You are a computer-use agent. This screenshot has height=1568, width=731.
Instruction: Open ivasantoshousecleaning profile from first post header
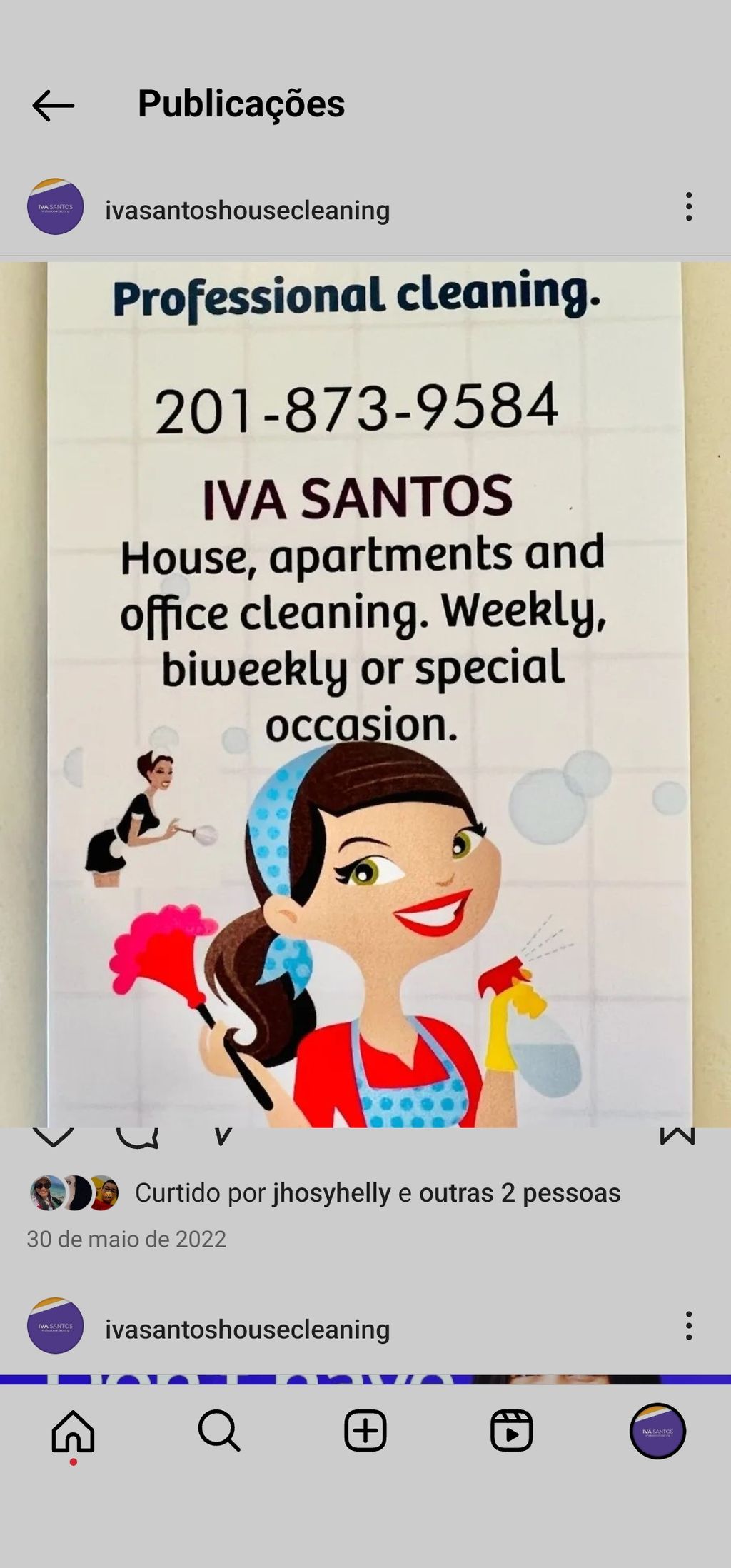pyautogui.click(x=247, y=211)
